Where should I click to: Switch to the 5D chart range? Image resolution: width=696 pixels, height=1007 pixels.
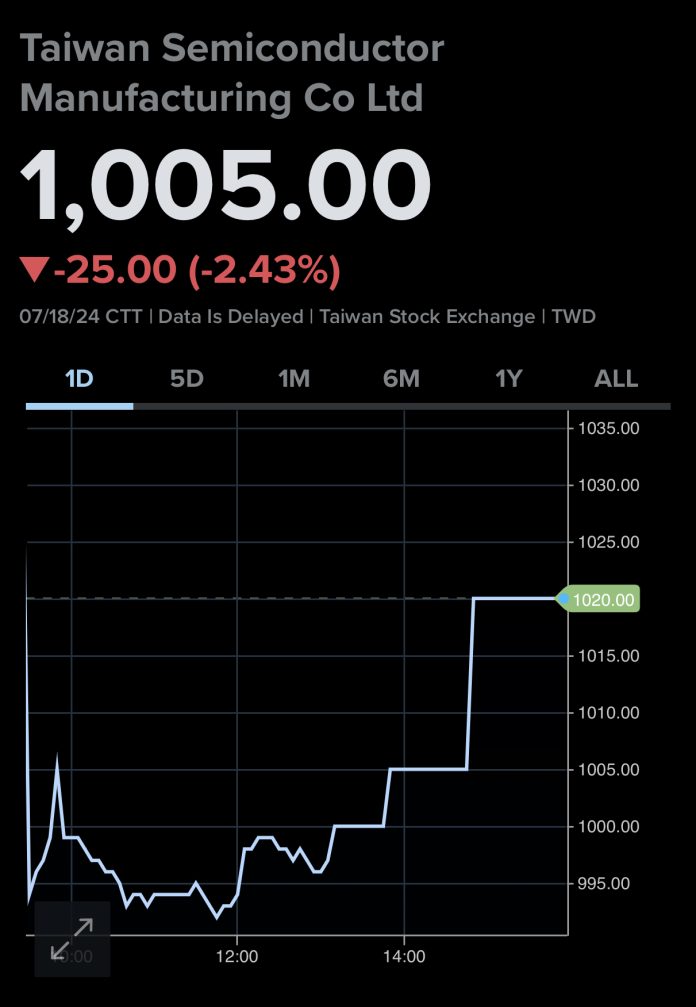coord(187,379)
